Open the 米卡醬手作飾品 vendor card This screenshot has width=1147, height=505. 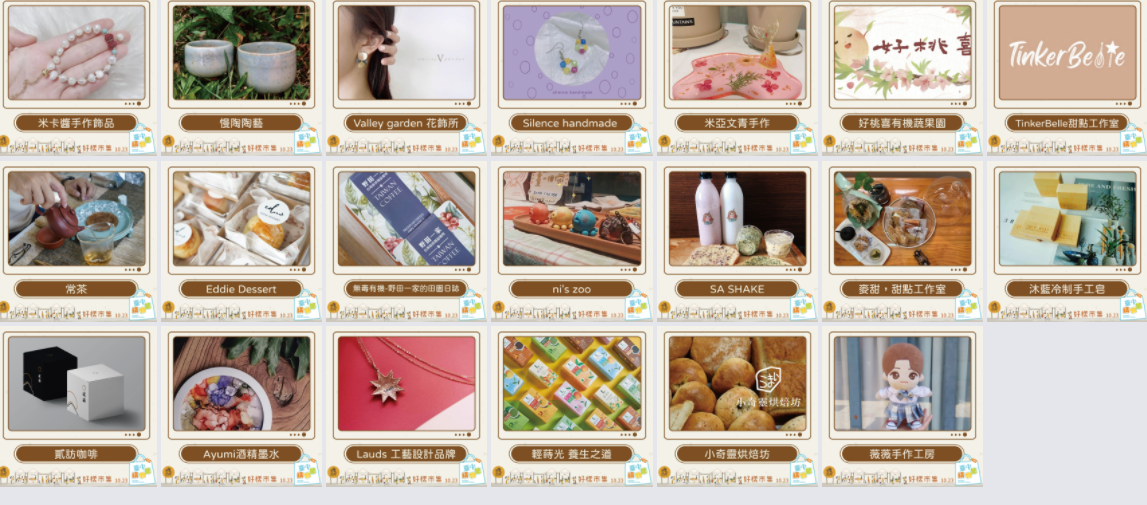(76, 55)
